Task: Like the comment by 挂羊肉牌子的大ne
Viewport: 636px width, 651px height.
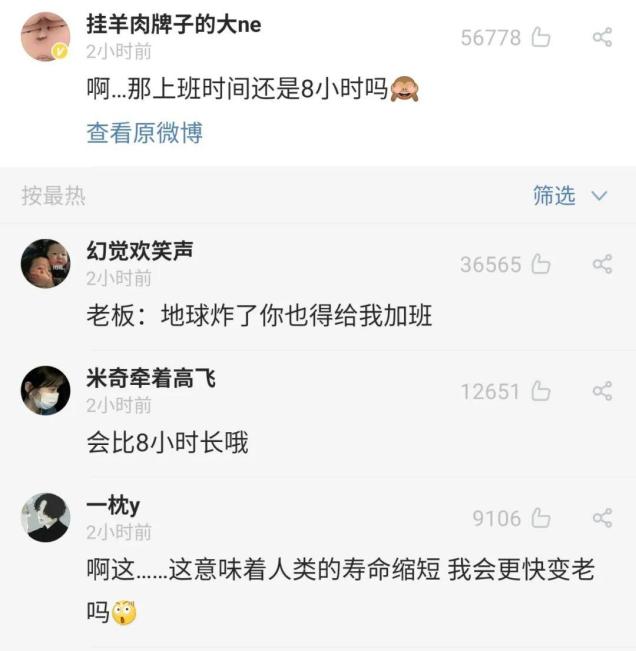Action: (540, 38)
